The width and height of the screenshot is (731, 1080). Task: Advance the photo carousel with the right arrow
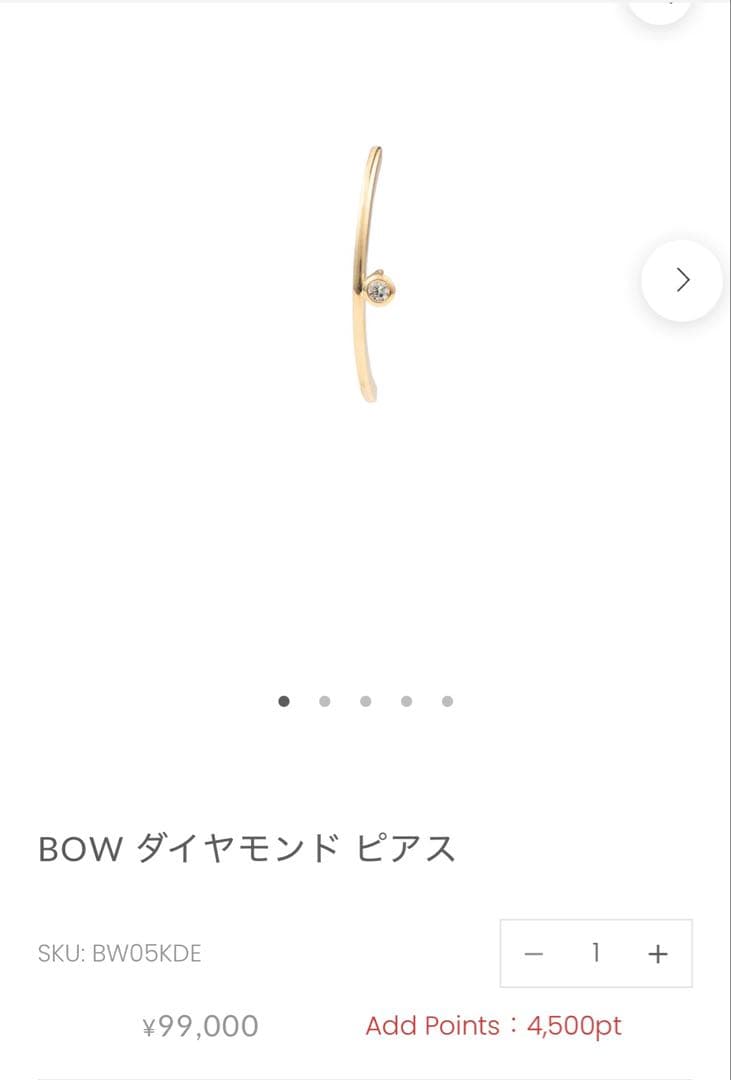click(x=682, y=280)
